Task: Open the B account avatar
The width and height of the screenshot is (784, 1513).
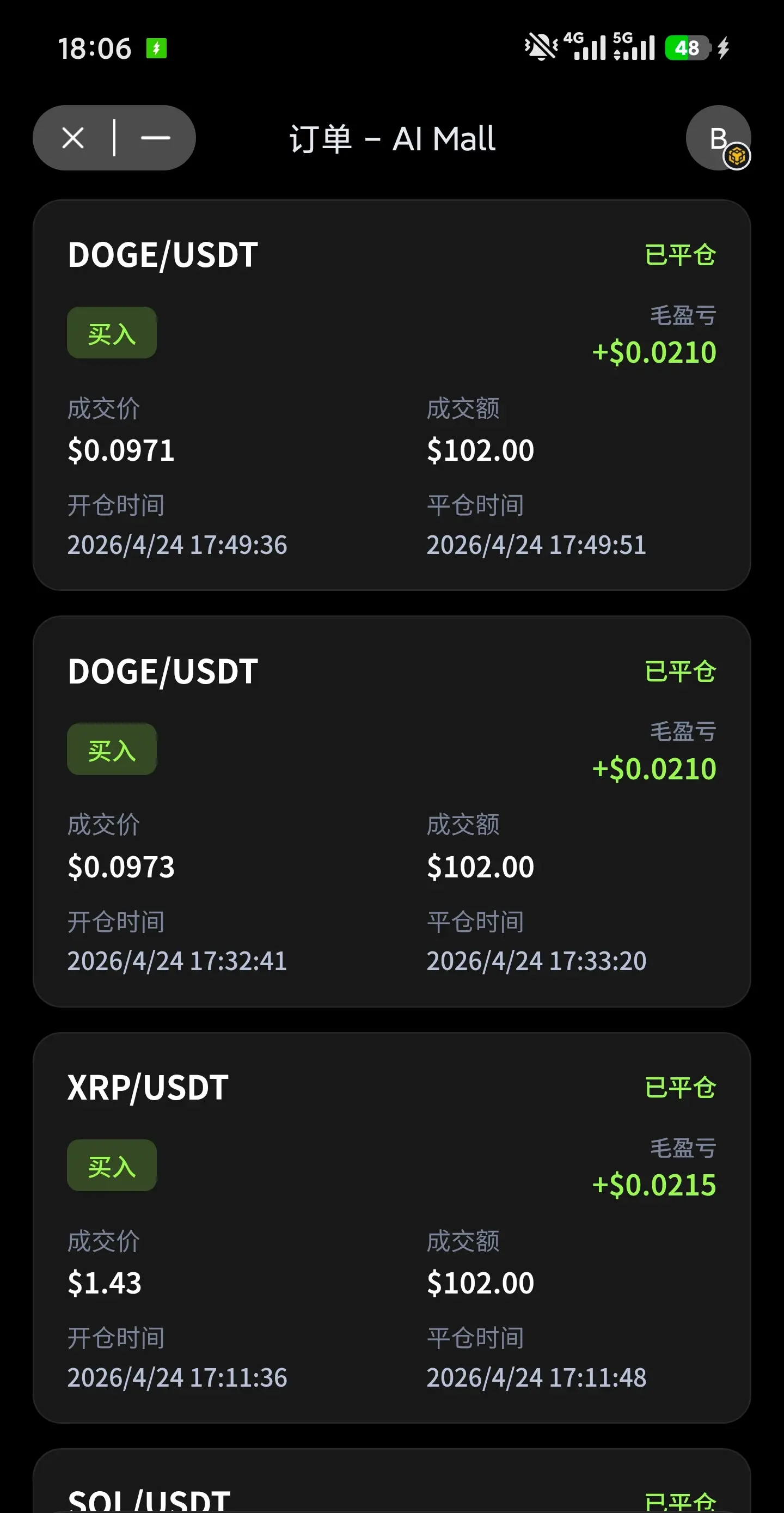Action: 718,138
